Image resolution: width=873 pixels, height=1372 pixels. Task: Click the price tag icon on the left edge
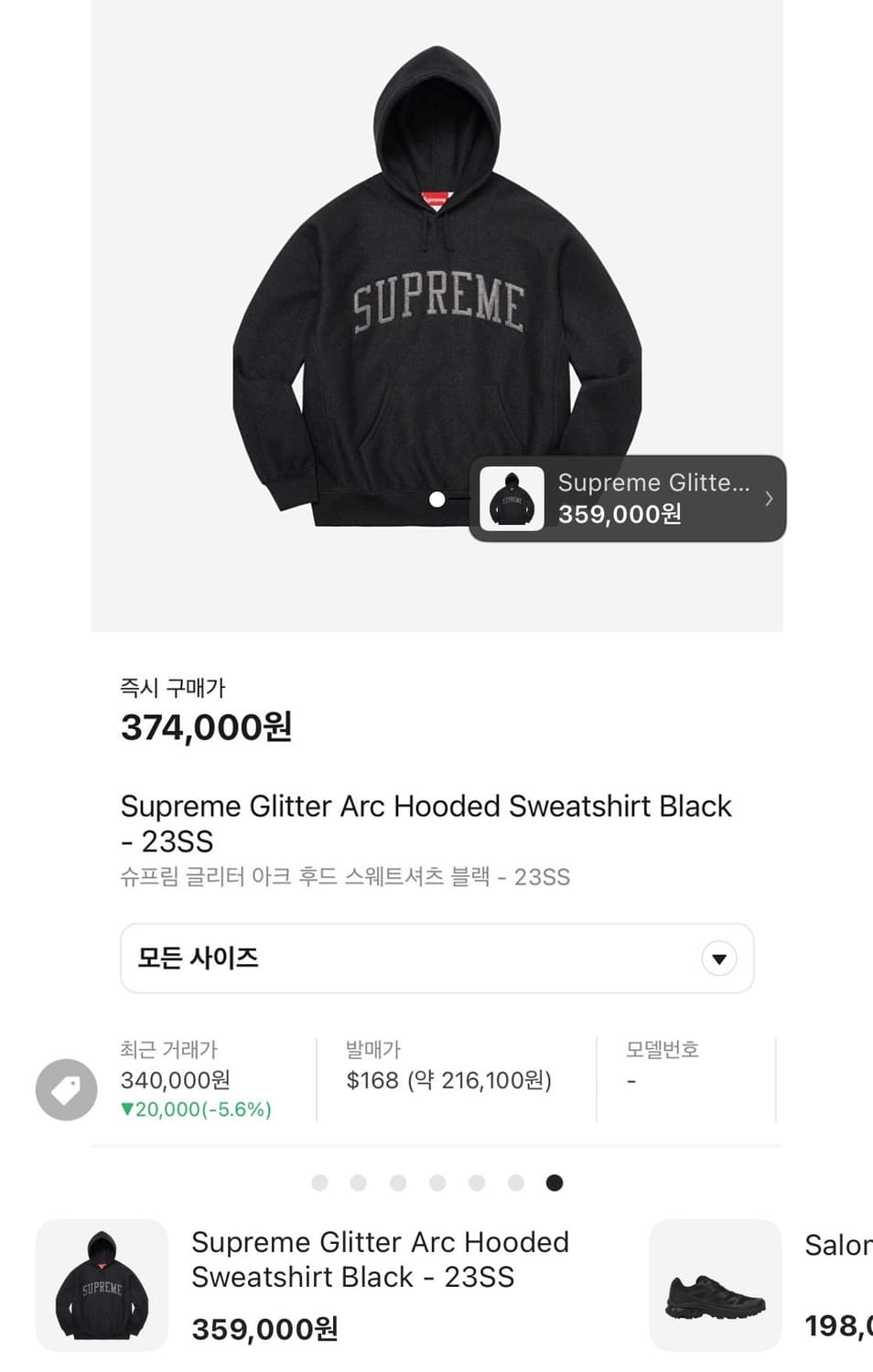65,1089
